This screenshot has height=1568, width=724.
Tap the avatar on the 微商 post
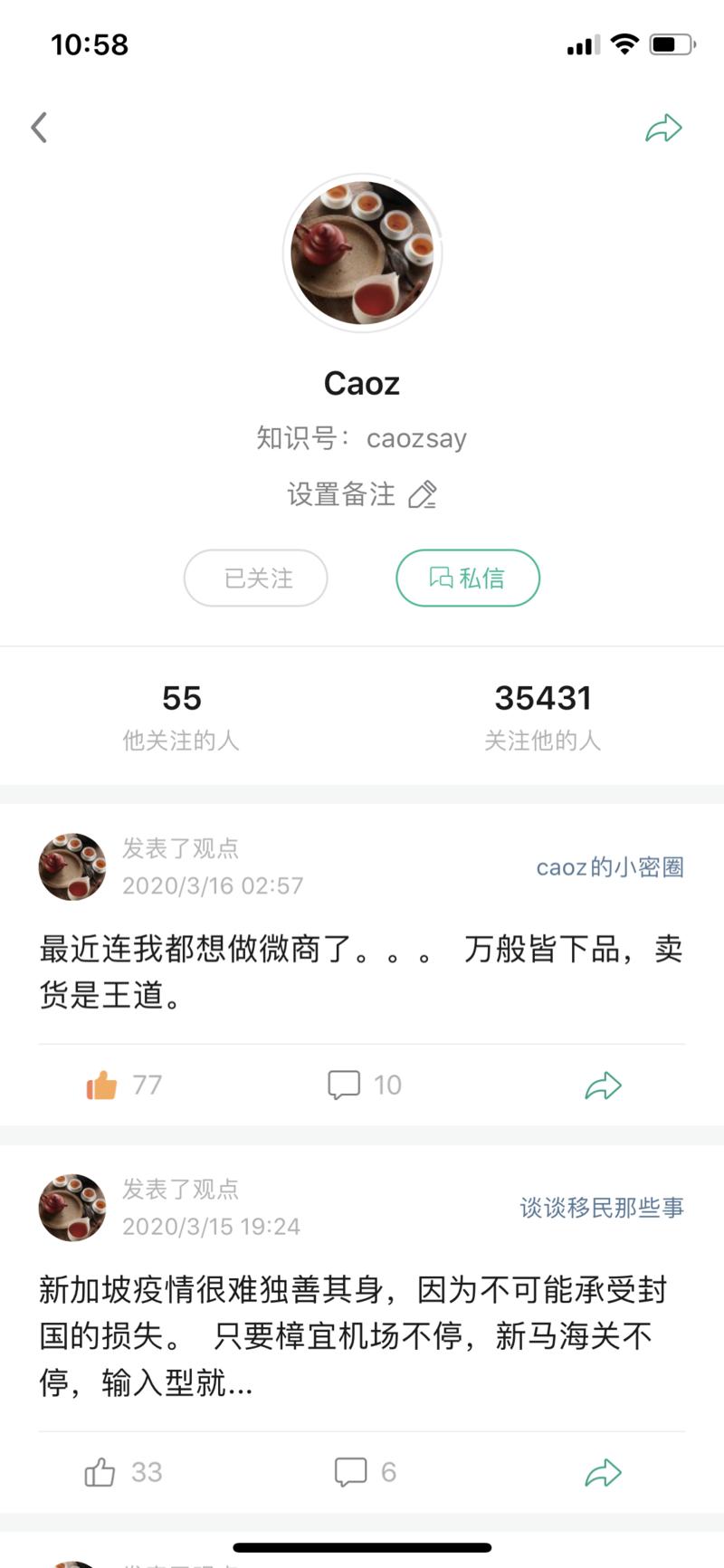tap(71, 866)
